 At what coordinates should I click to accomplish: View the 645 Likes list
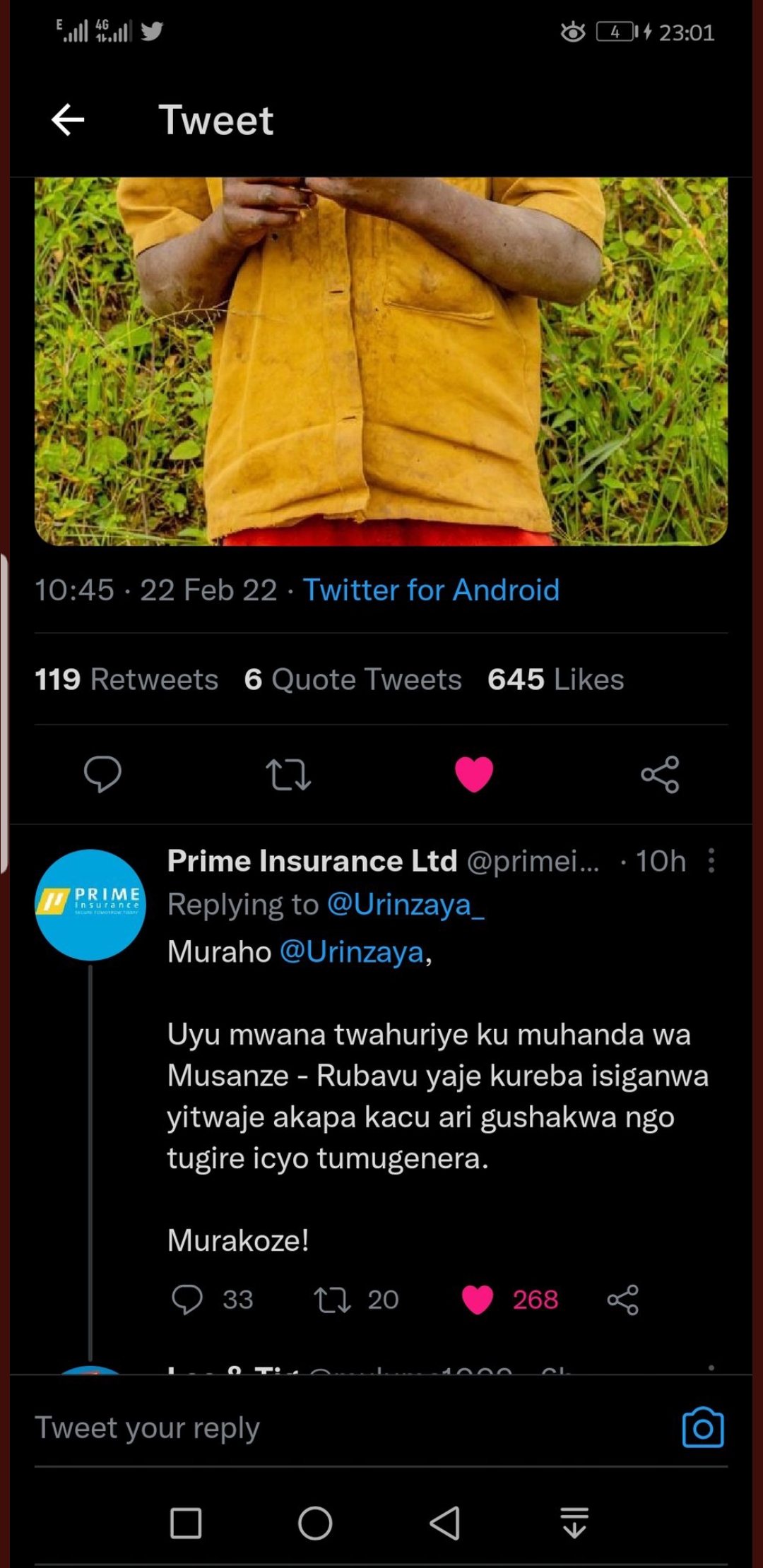[x=555, y=679]
